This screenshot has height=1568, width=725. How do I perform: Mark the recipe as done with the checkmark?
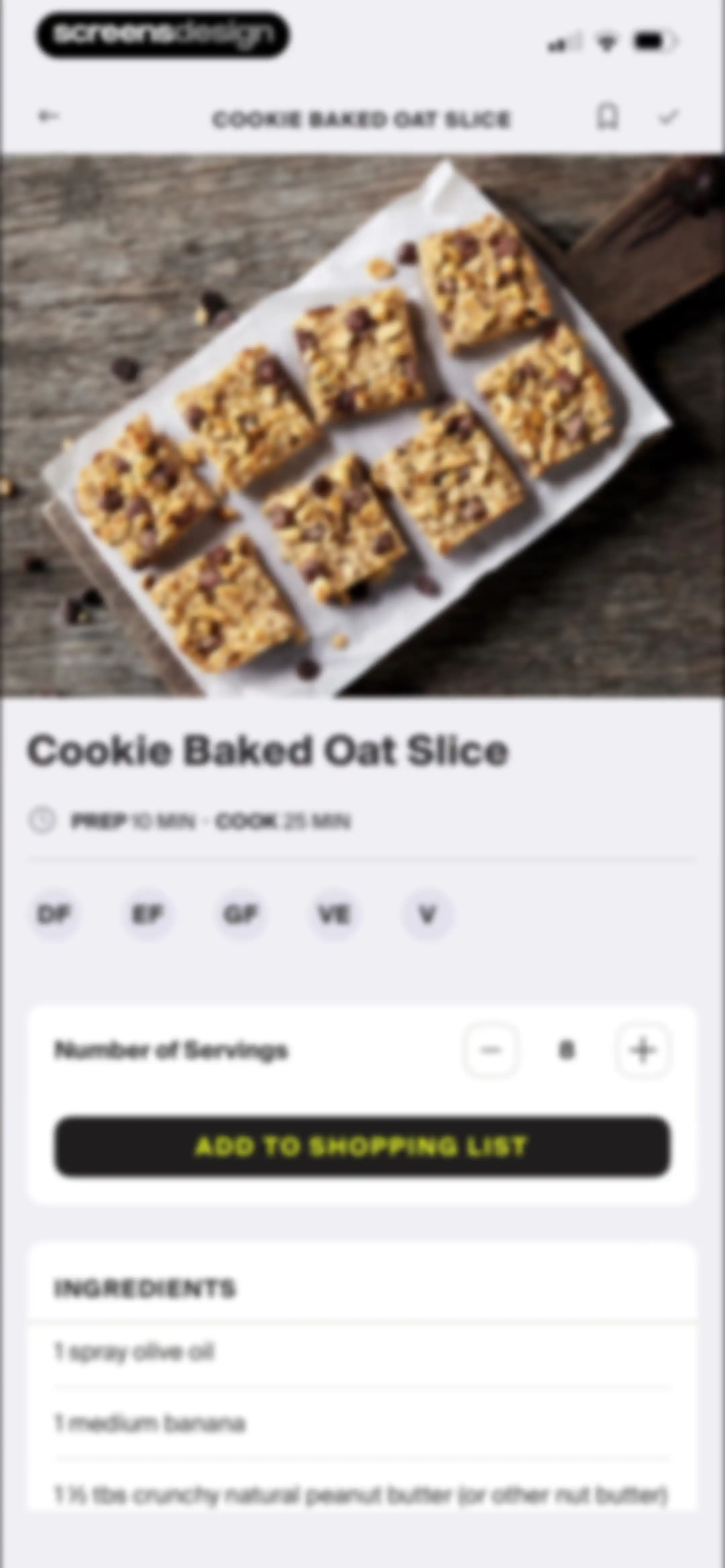point(669,117)
